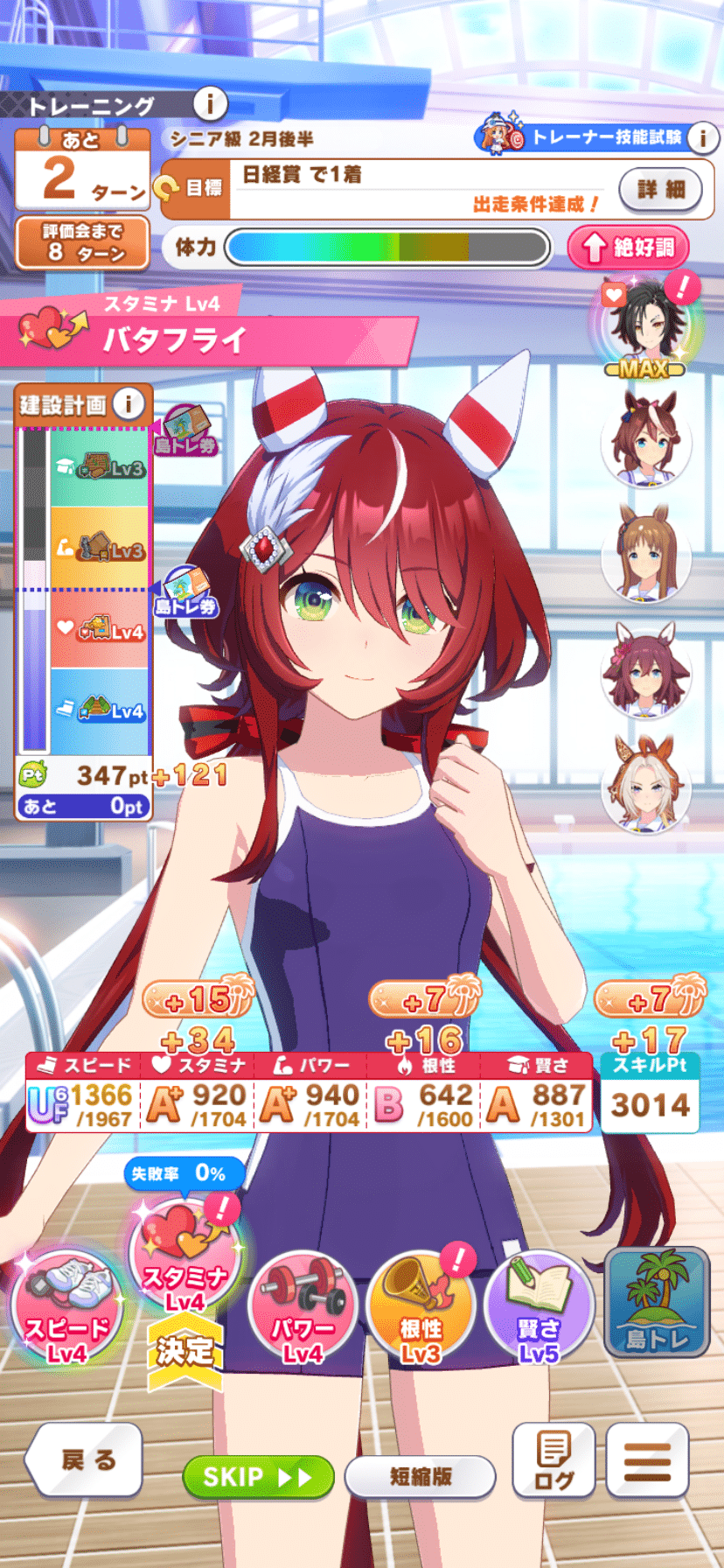Open the hamburger menu
Screen dimensions: 724x1568
[647, 1459]
